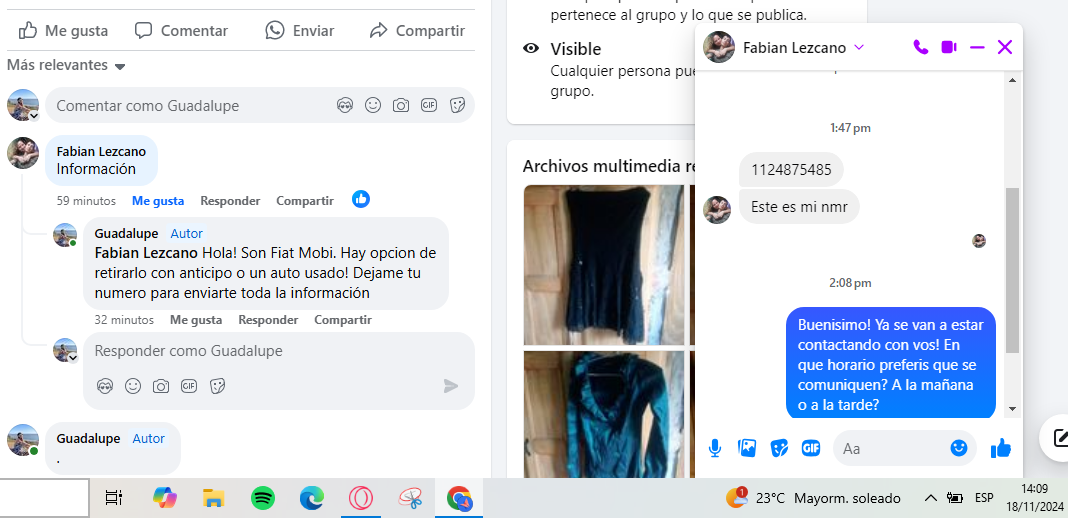Send the post via the Enviar button
This screenshot has width=1068, height=518.
(x=300, y=30)
